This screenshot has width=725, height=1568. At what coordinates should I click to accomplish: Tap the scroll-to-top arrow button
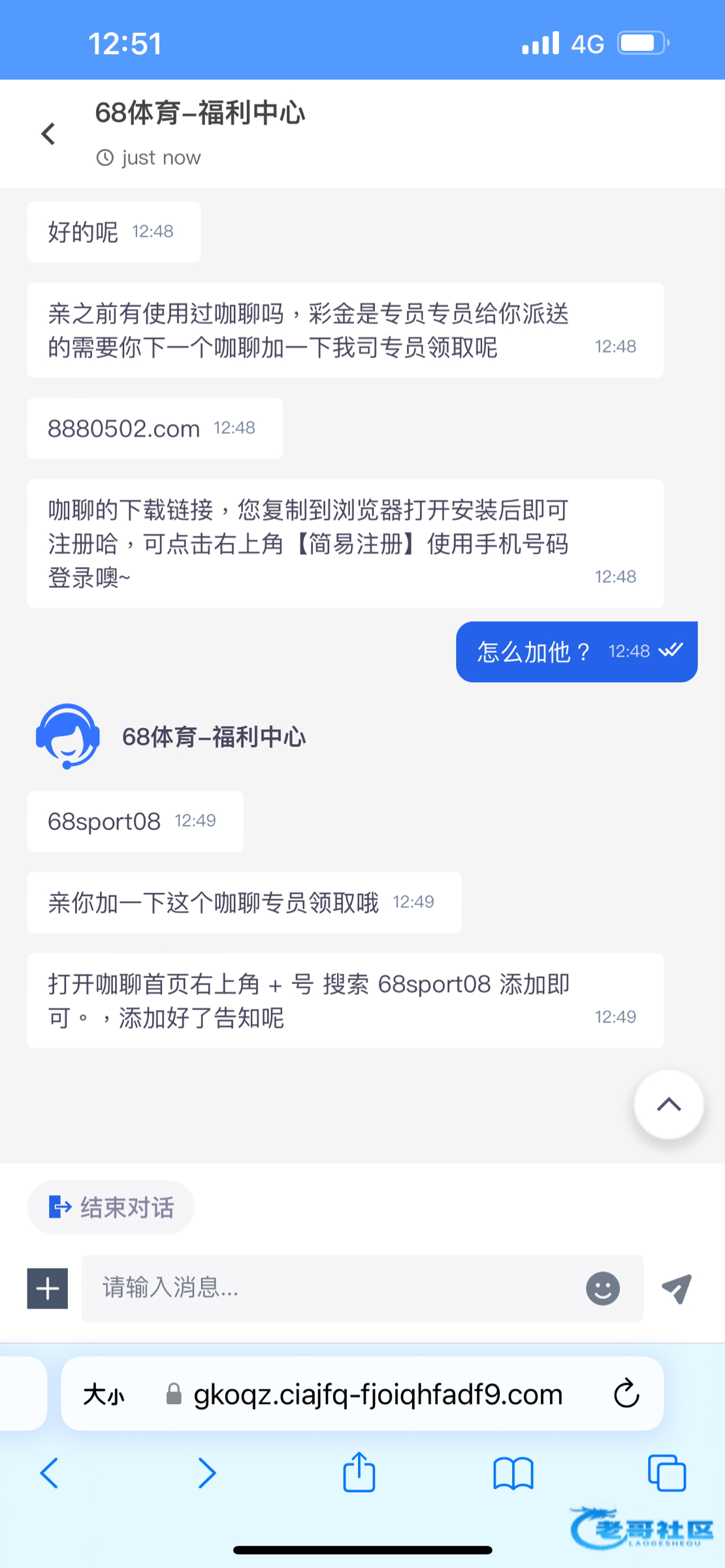point(668,1105)
